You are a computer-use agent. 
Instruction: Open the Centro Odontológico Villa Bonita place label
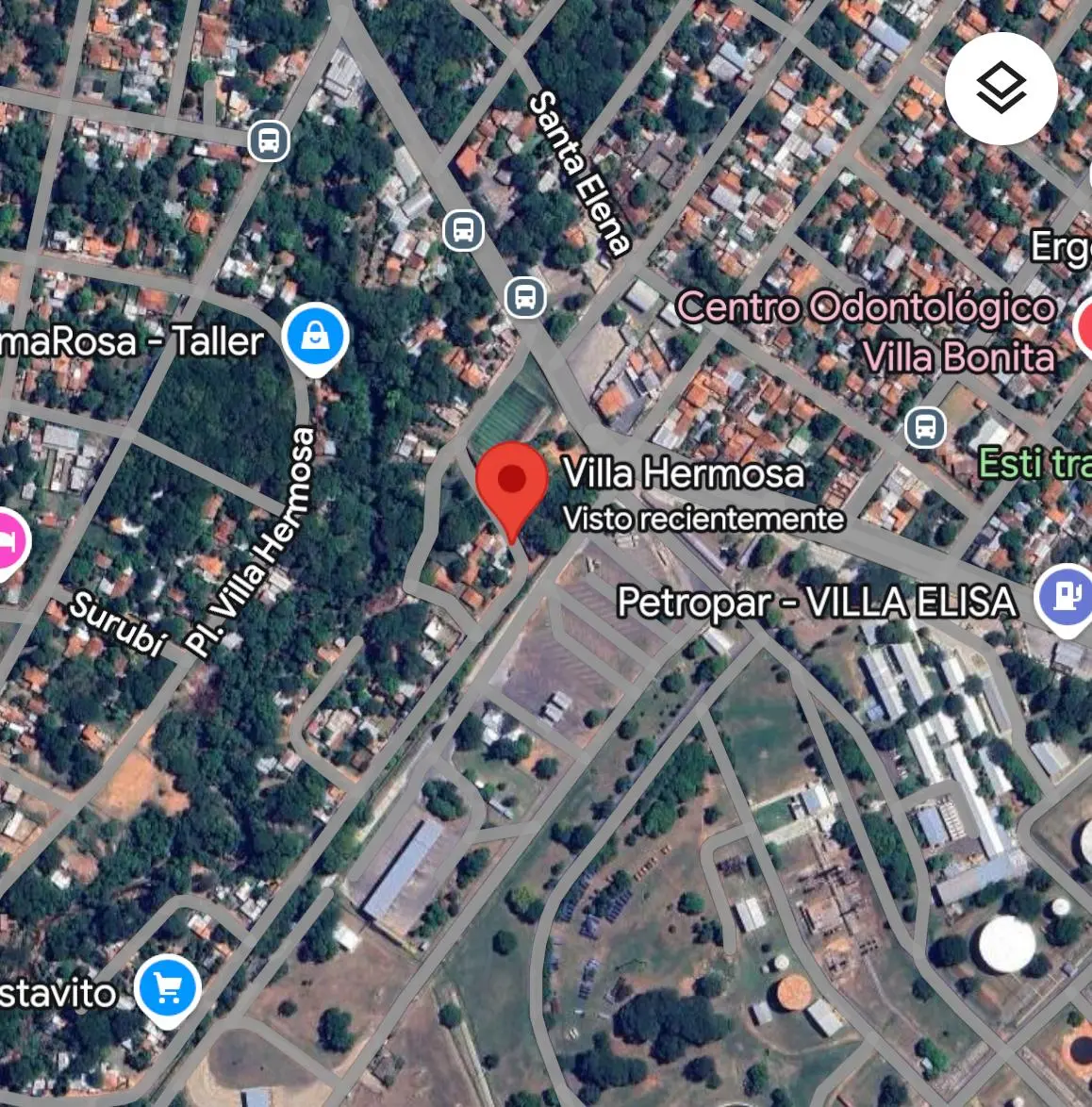click(x=866, y=330)
